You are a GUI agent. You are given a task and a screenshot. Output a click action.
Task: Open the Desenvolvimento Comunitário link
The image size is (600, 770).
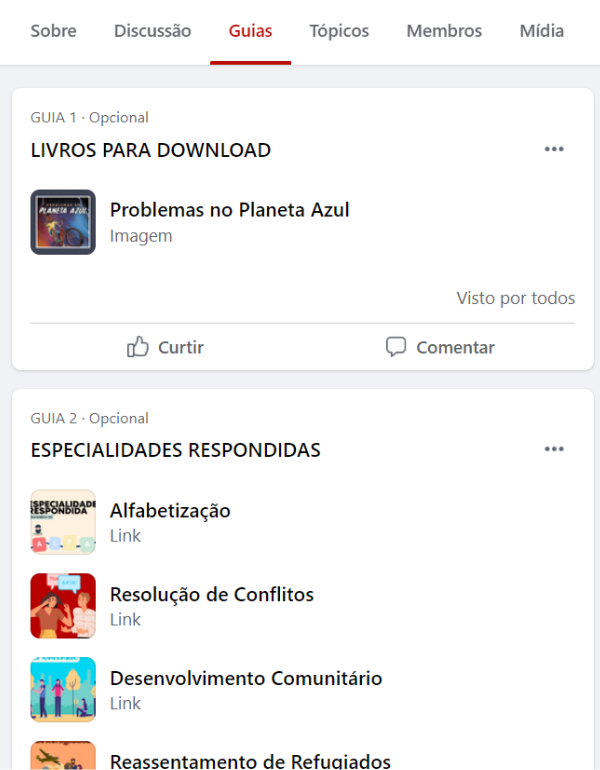pyautogui.click(x=245, y=679)
